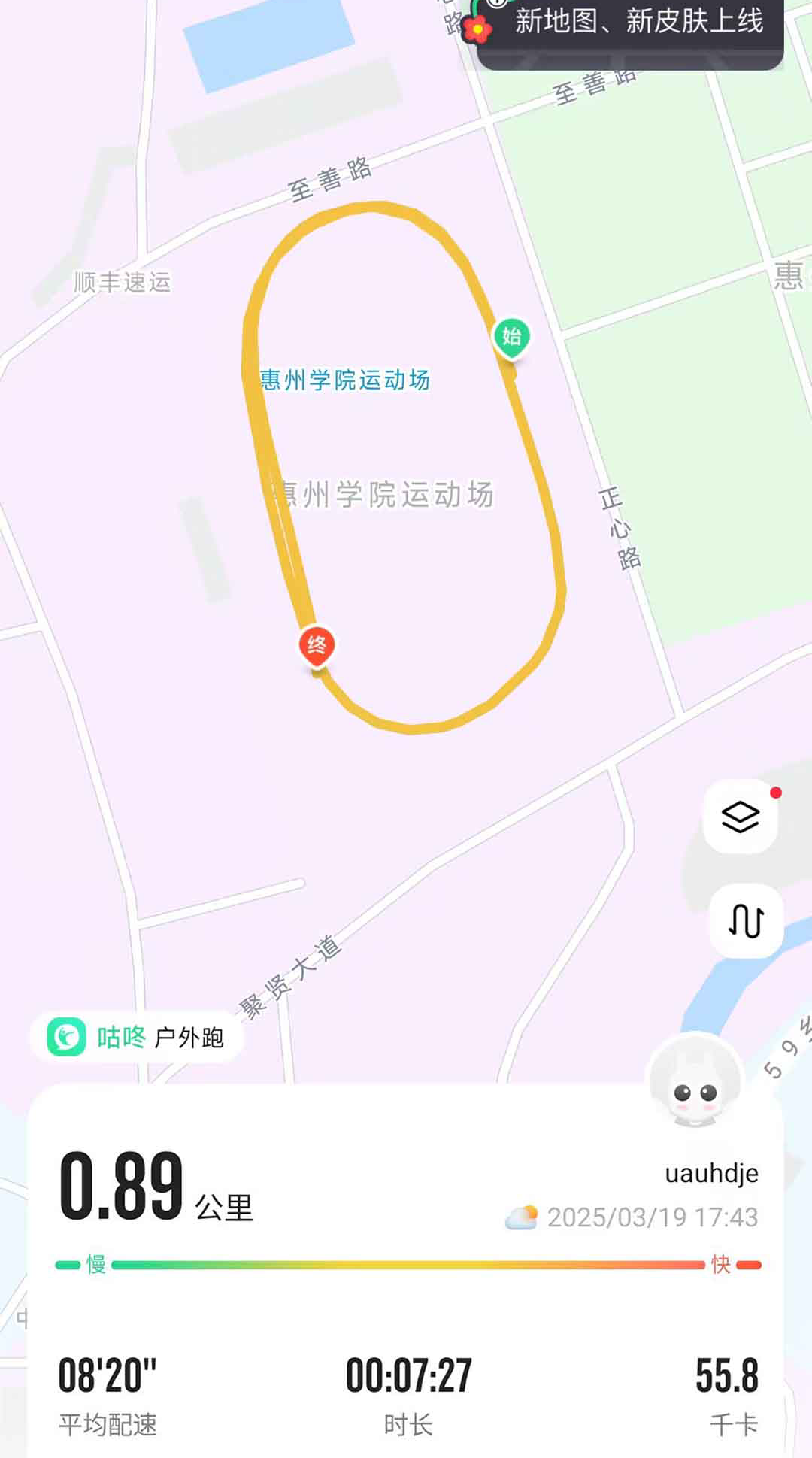The height and width of the screenshot is (1458, 812).
Task: Open the map layers button
Action: [x=740, y=817]
